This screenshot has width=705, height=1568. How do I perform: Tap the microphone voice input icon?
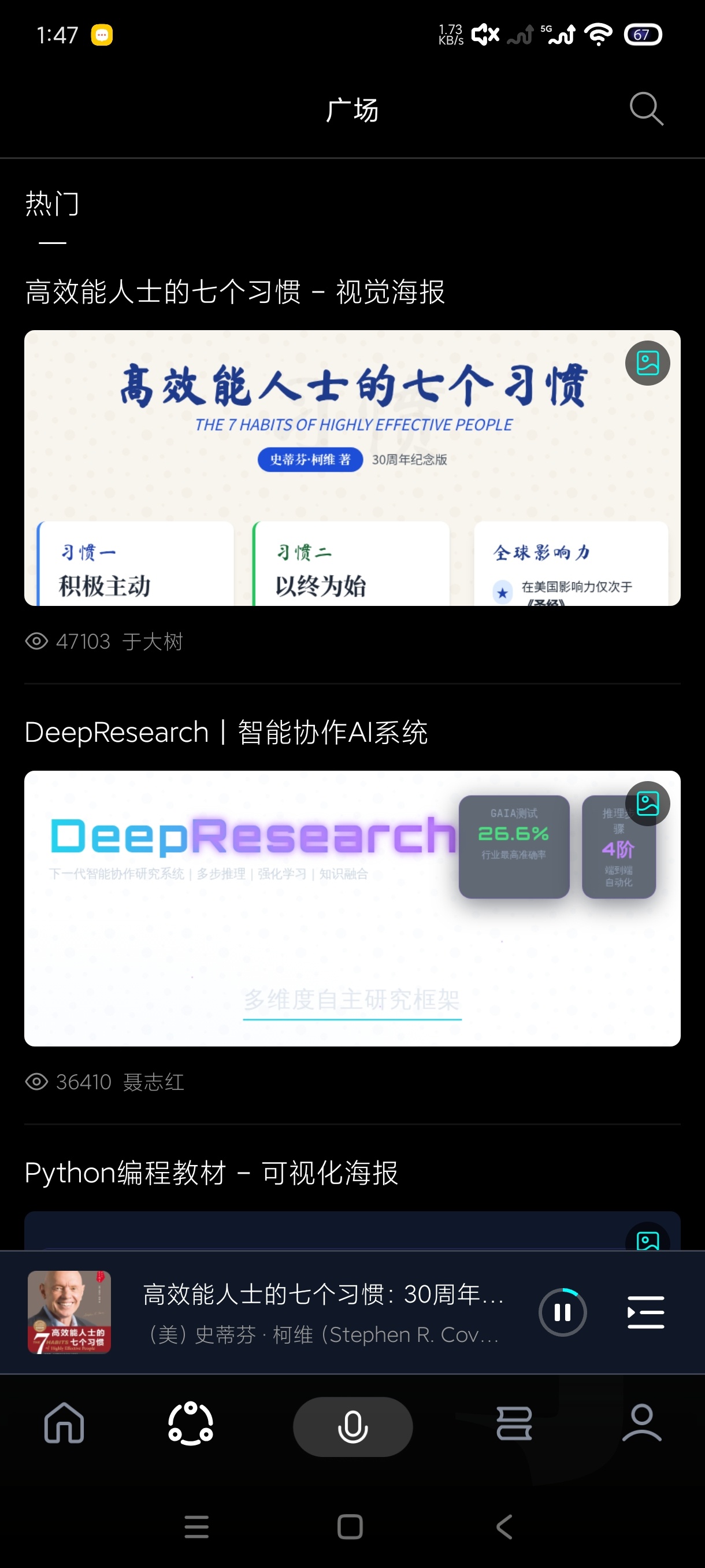352,1426
